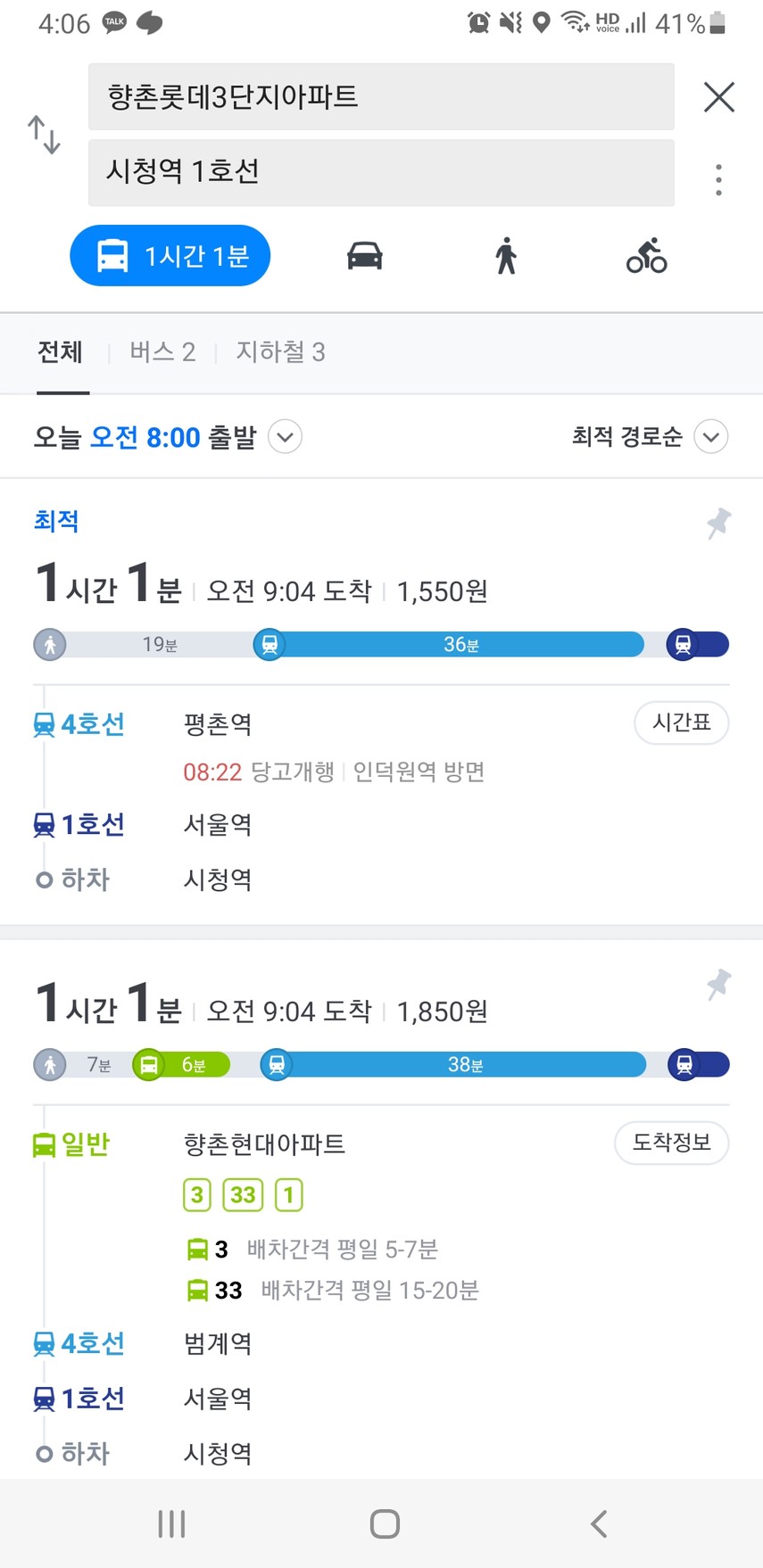Switch to walking directions
This screenshot has width=763, height=1568.
coord(506,256)
